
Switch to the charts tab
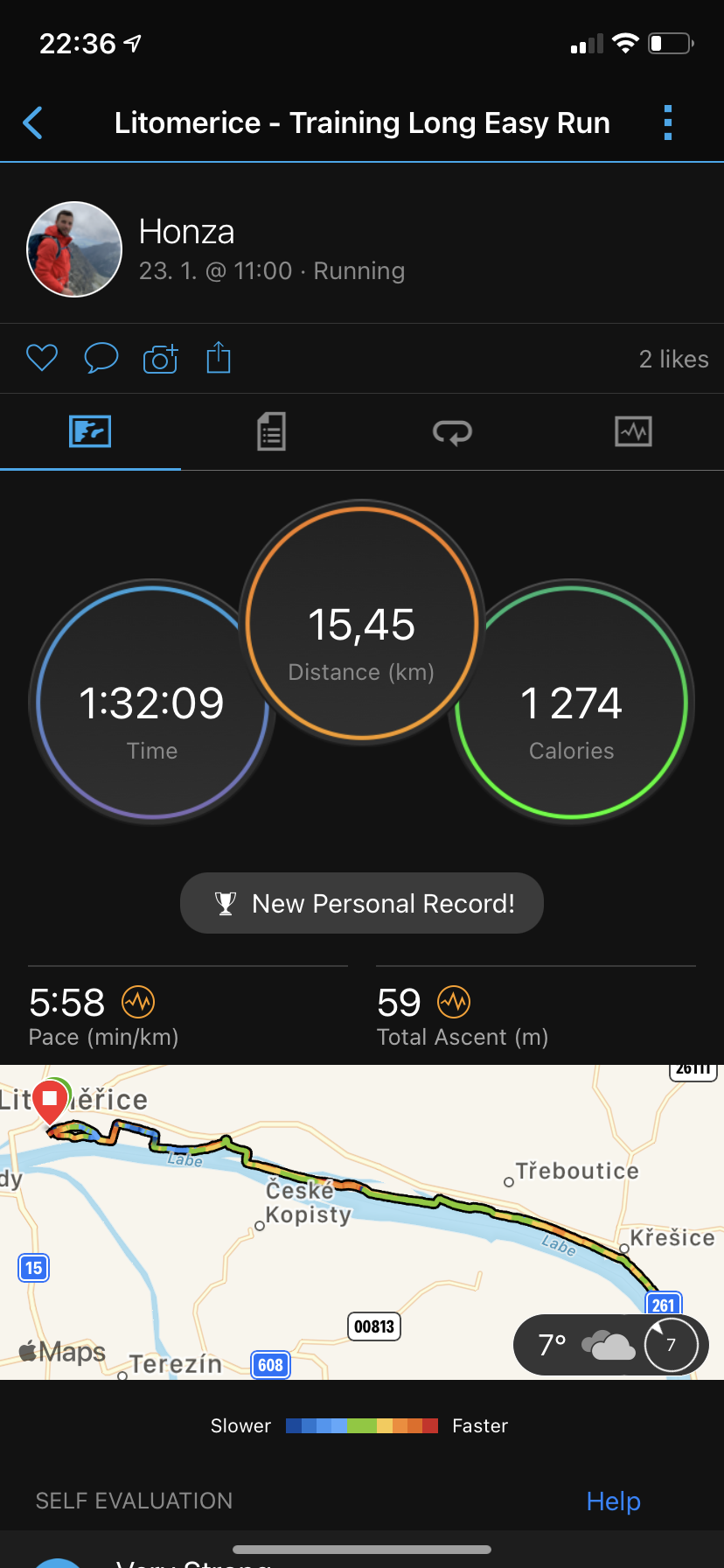[633, 431]
